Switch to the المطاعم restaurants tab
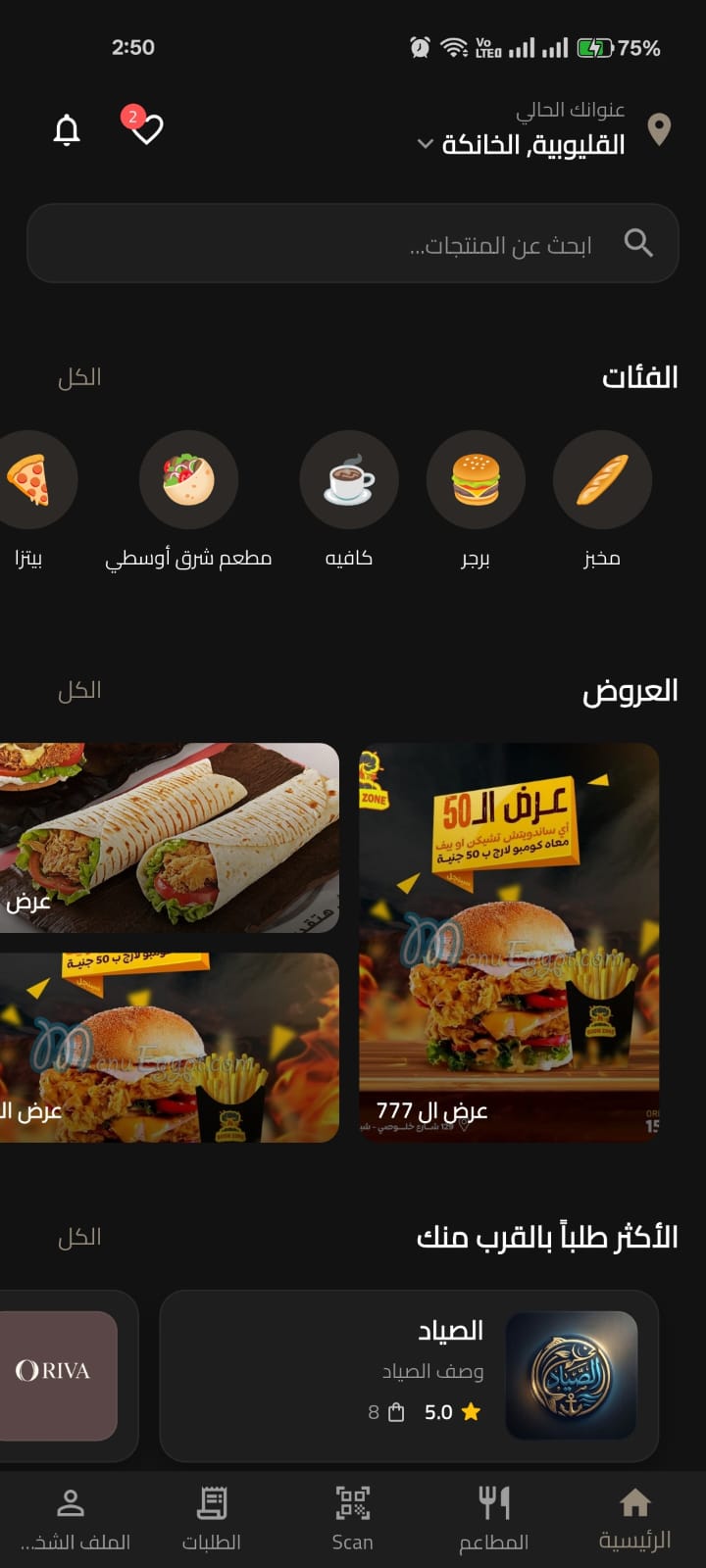The height and width of the screenshot is (1568, 706). 494,1514
